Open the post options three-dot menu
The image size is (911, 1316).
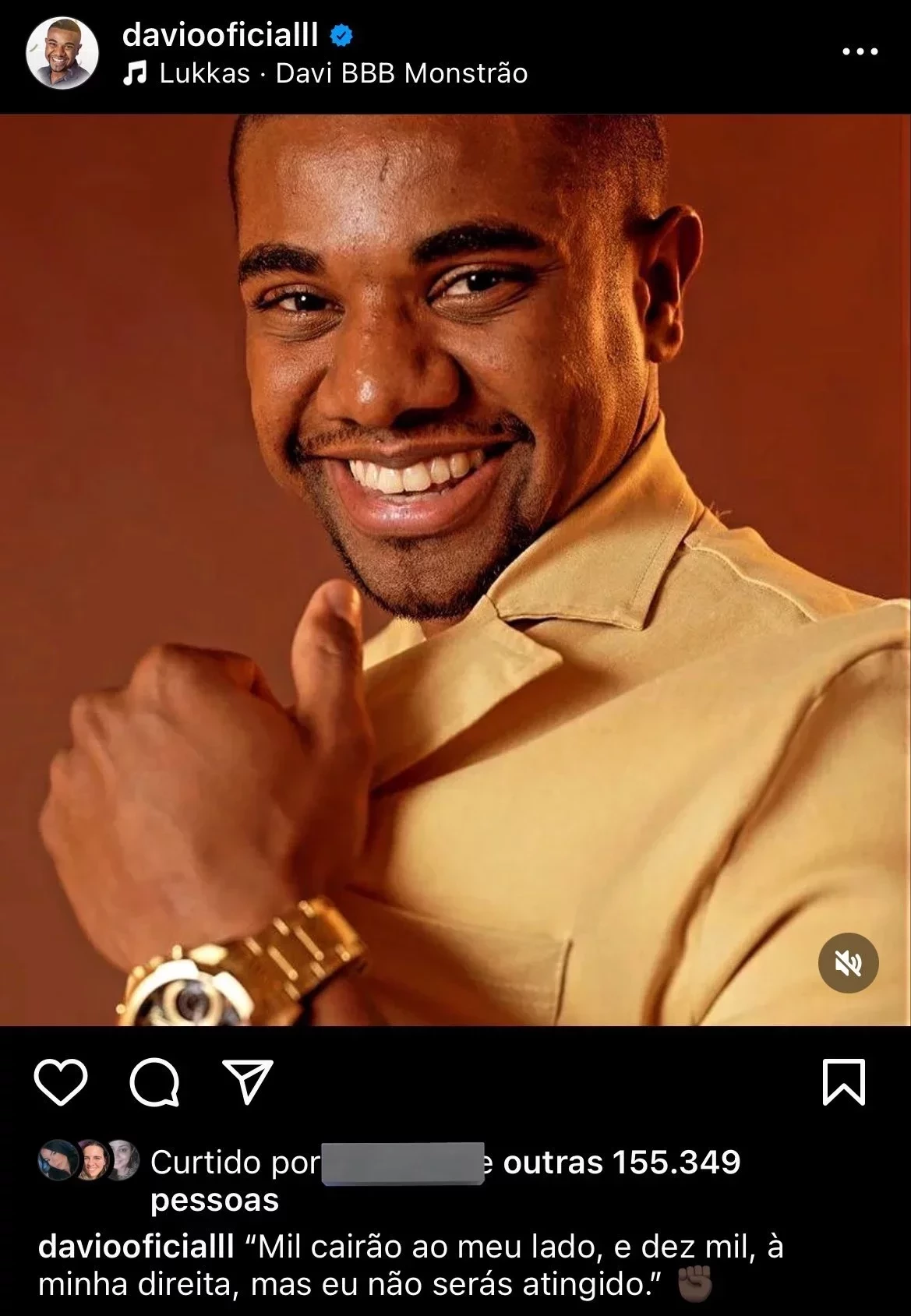point(860,51)
